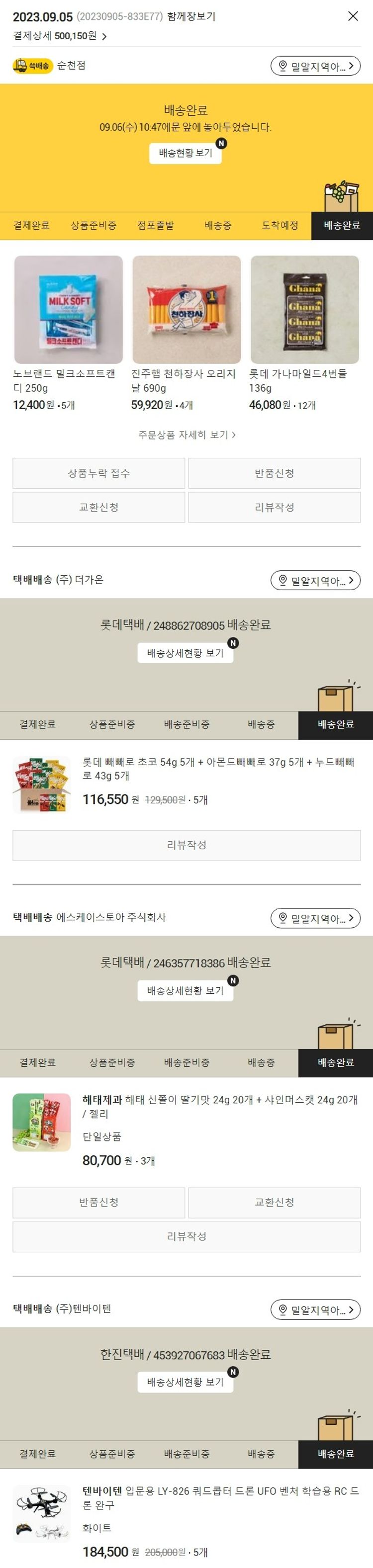Tap 상품누락 접수 button
This screenshot has width=373, height=1568.
pyautogui.click(x=98, y=473)
